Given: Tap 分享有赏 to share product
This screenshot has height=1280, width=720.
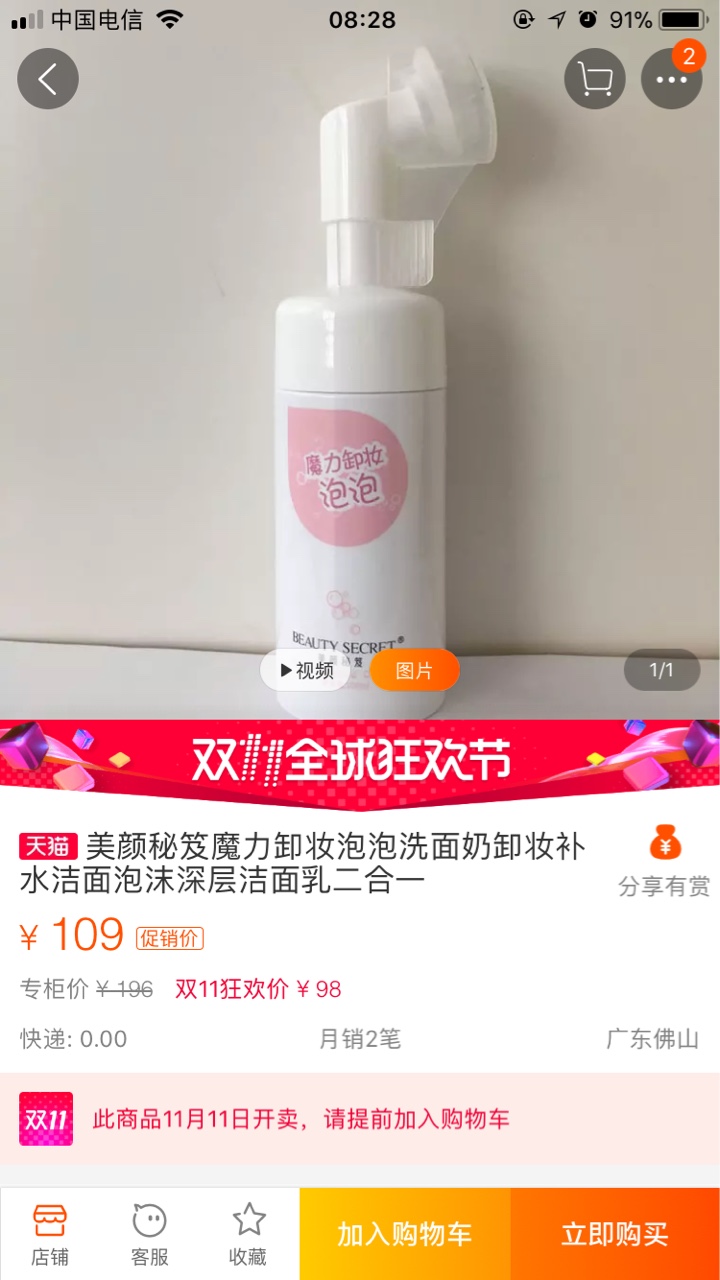Looking at the screenshot, I should point(664,862).
